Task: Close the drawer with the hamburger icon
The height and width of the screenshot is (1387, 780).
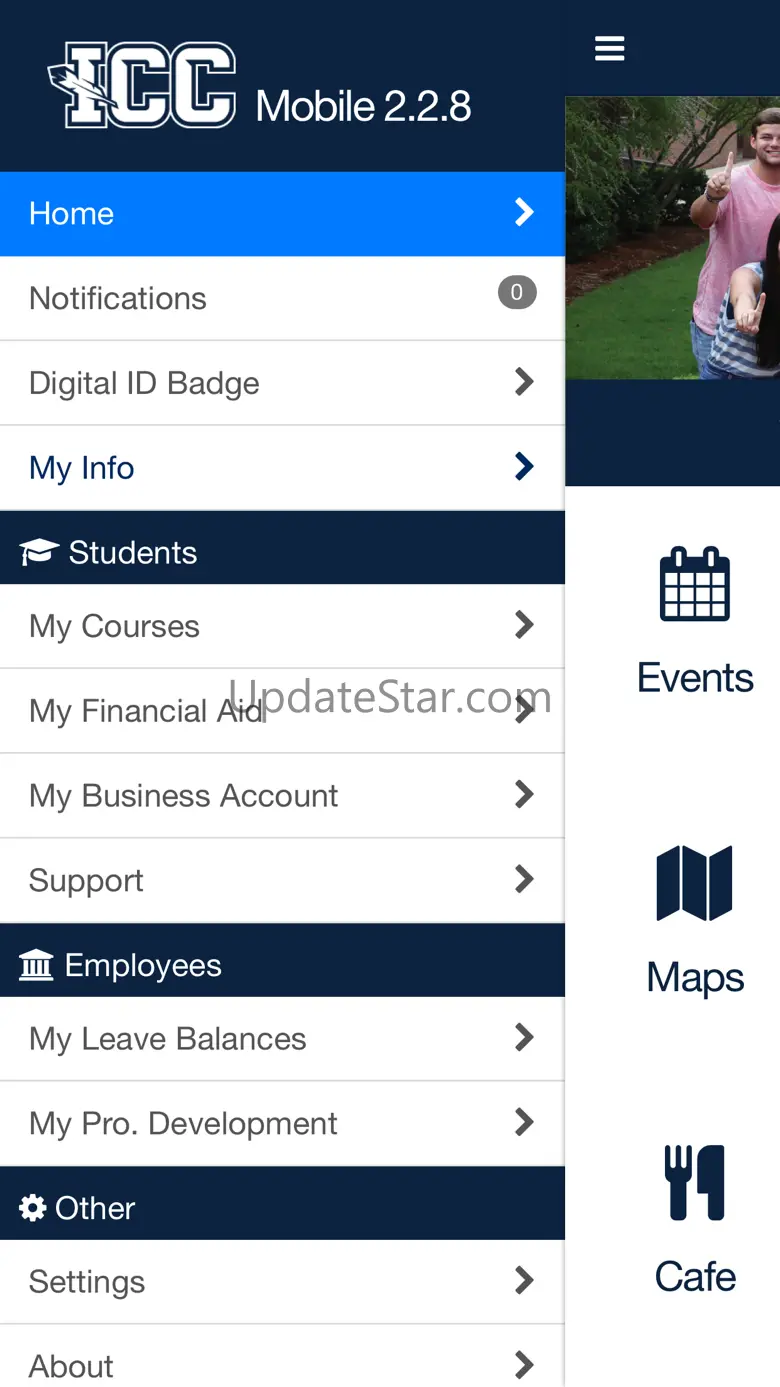Action: (609, 48)
